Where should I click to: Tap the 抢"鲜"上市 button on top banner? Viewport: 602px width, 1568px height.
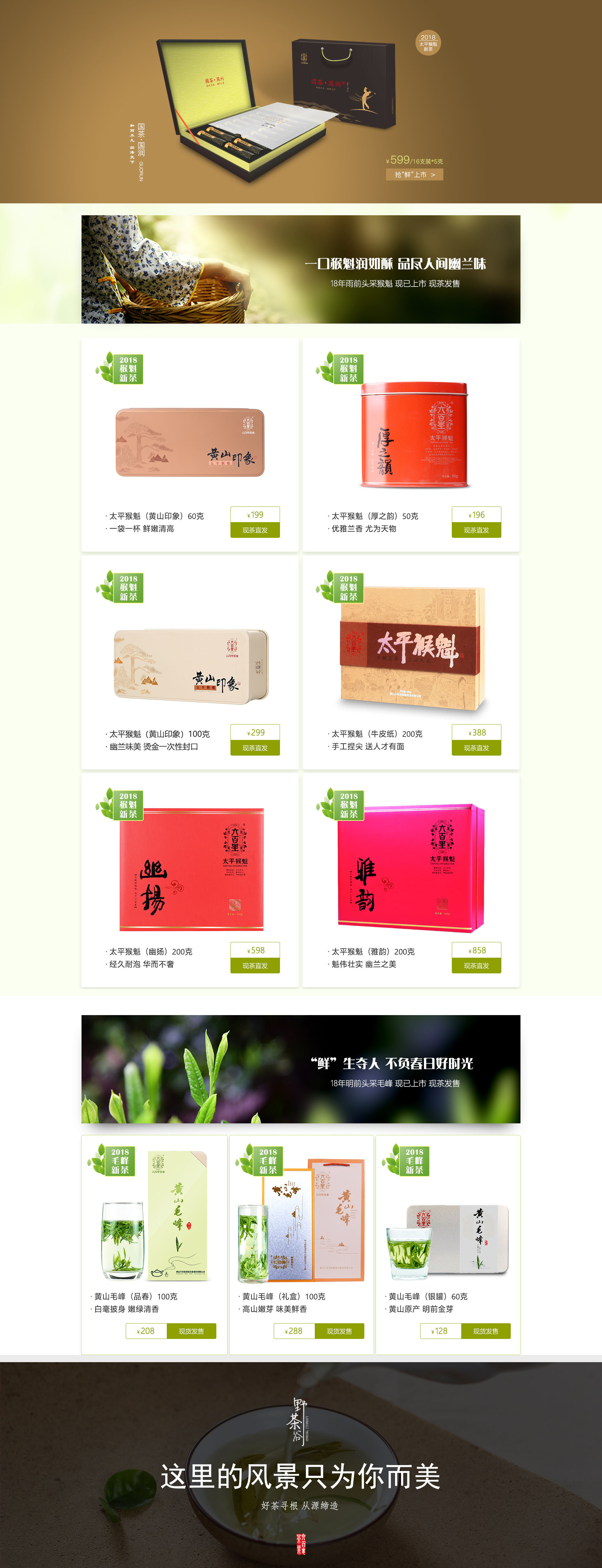click(x=415, y=175)
